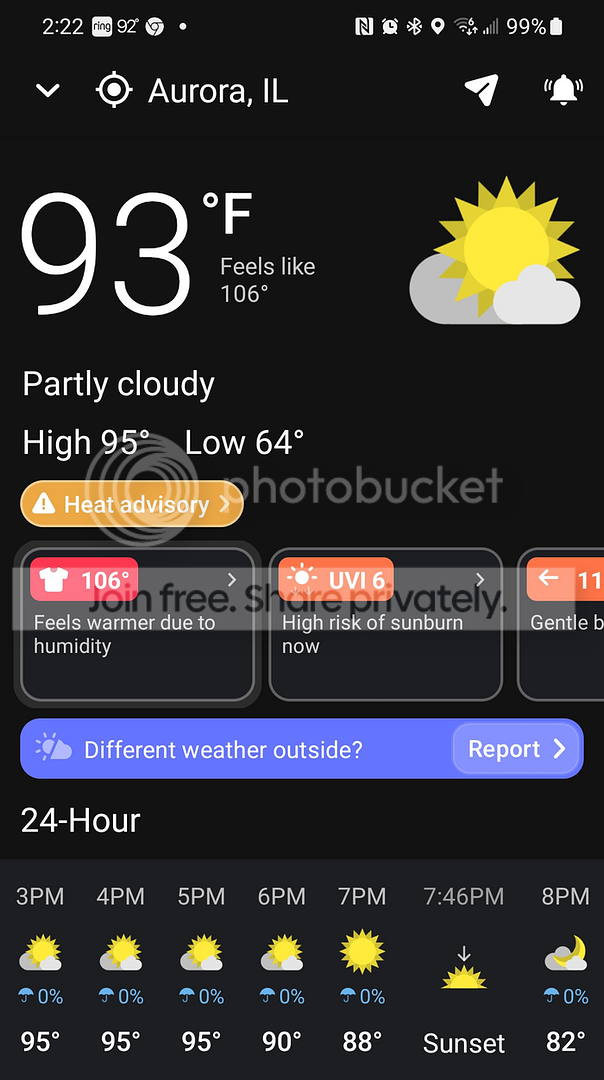Share weather with the paper plane icon
The height and width of the screenshot is (1080, 604).
coord(481,90)
